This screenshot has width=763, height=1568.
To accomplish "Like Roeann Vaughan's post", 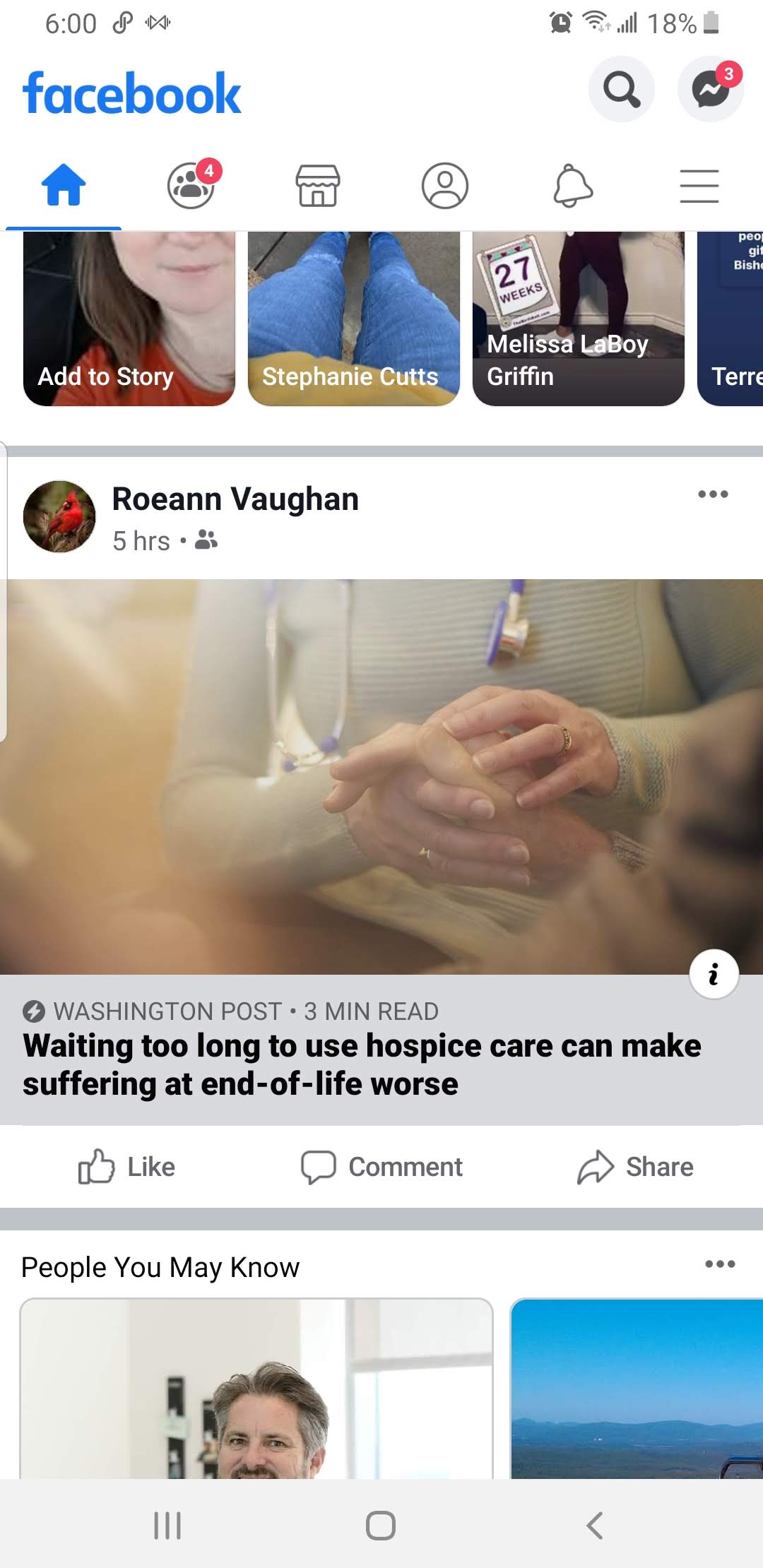I will [127, 1167].
